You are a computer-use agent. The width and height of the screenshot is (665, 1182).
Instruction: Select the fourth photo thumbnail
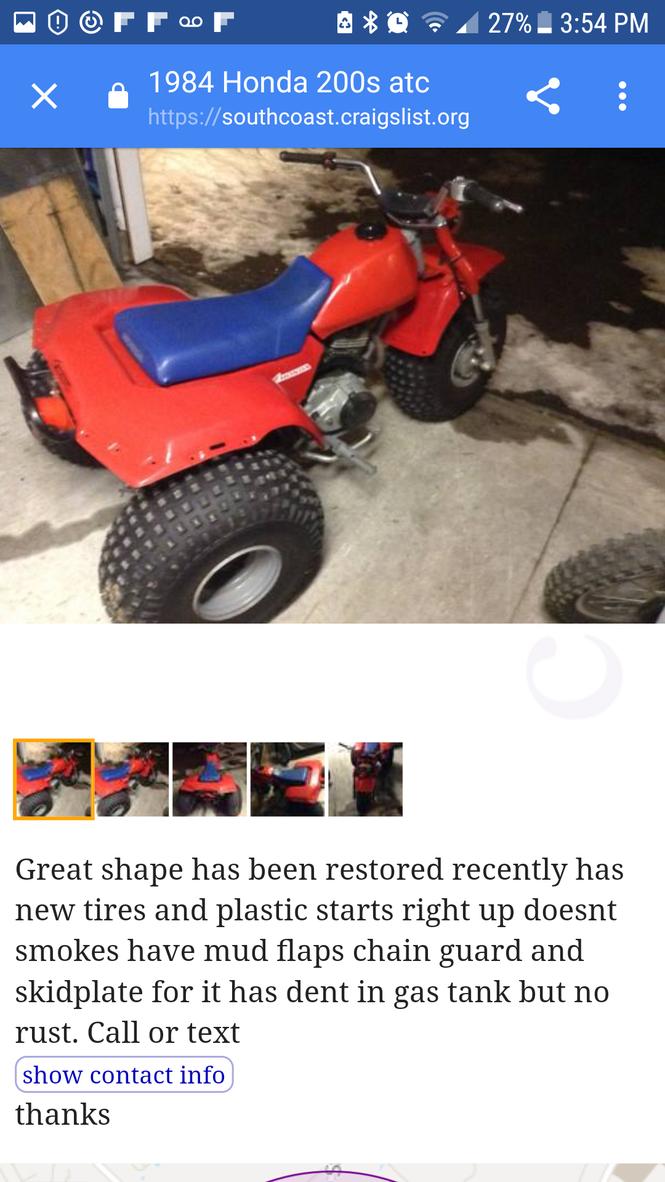(287, 779)
